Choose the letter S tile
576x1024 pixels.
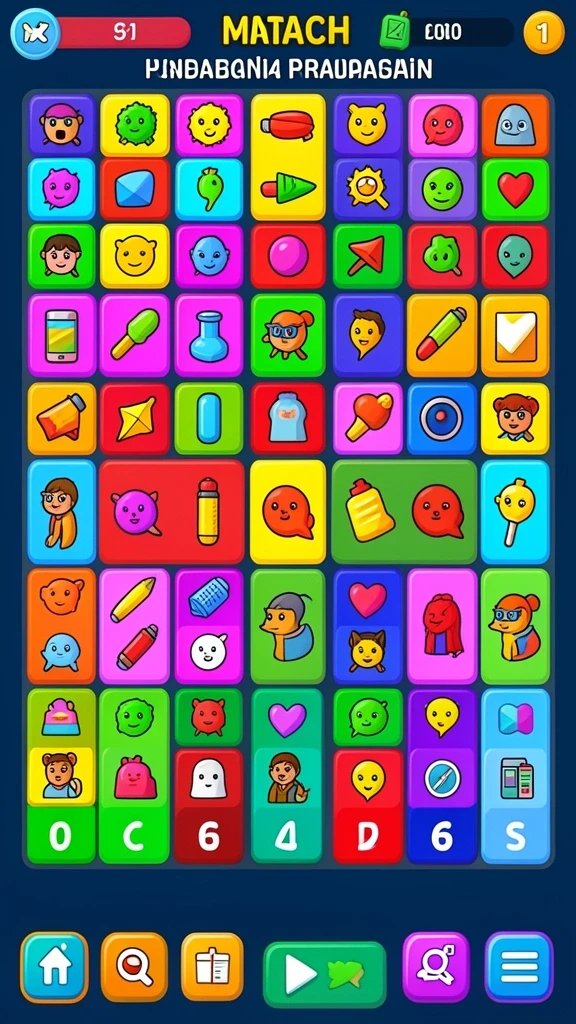click(x=515, y=837)
